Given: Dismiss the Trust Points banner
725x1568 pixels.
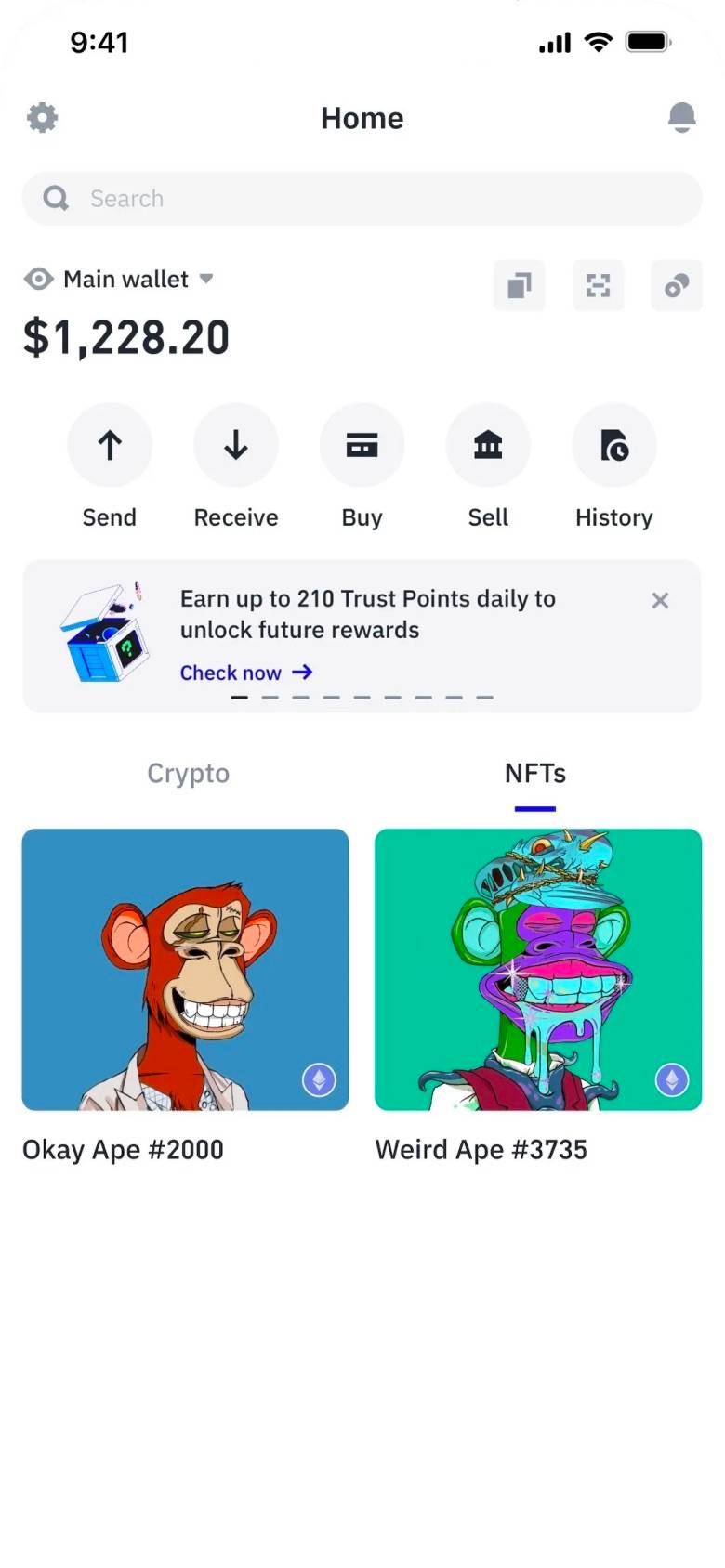Looking at the screenshot, I should pos(660,601).
